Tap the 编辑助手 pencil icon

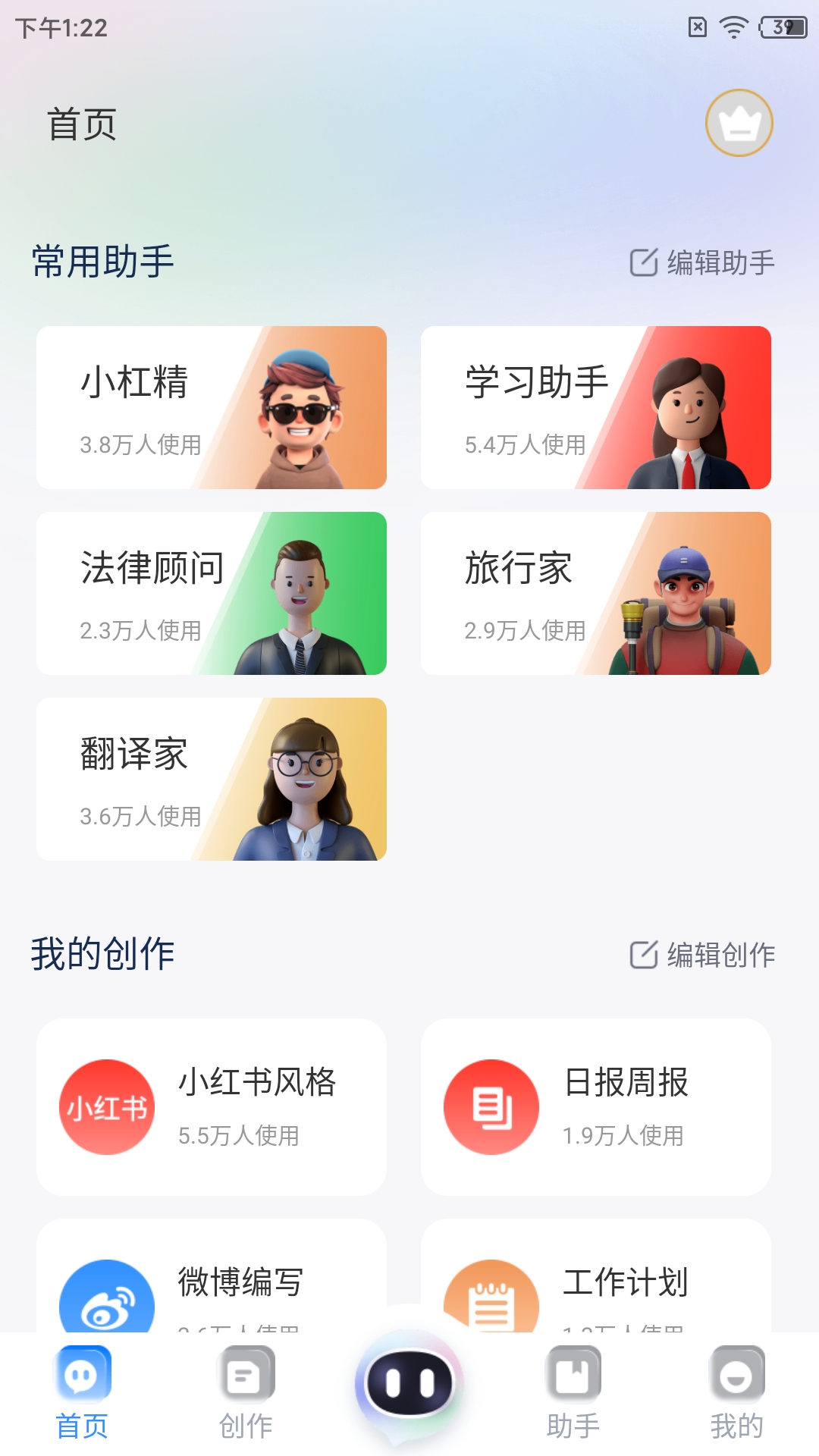click(x=643, y=264)
